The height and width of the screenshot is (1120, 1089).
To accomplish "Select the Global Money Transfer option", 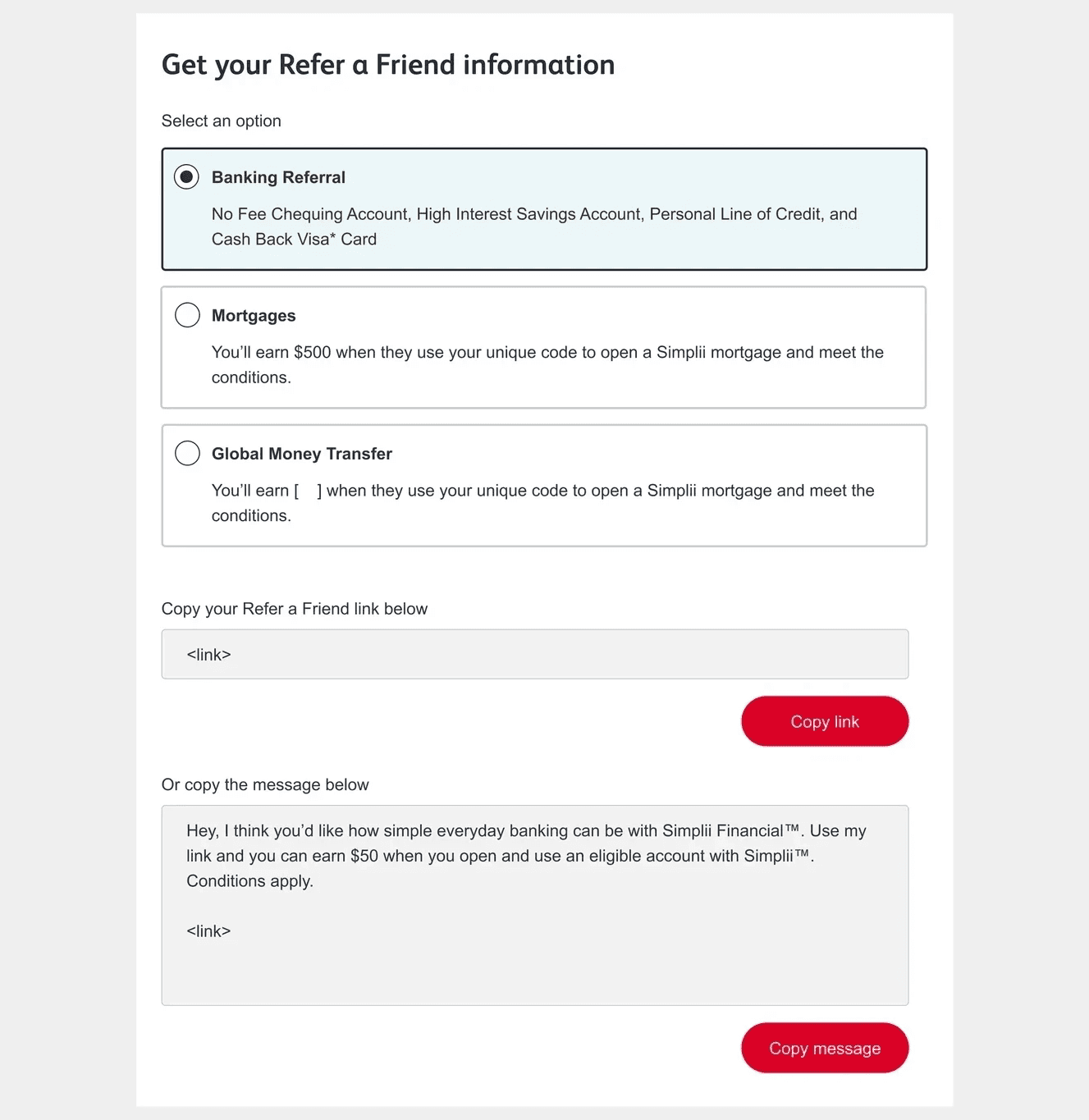I will [187, 453].
